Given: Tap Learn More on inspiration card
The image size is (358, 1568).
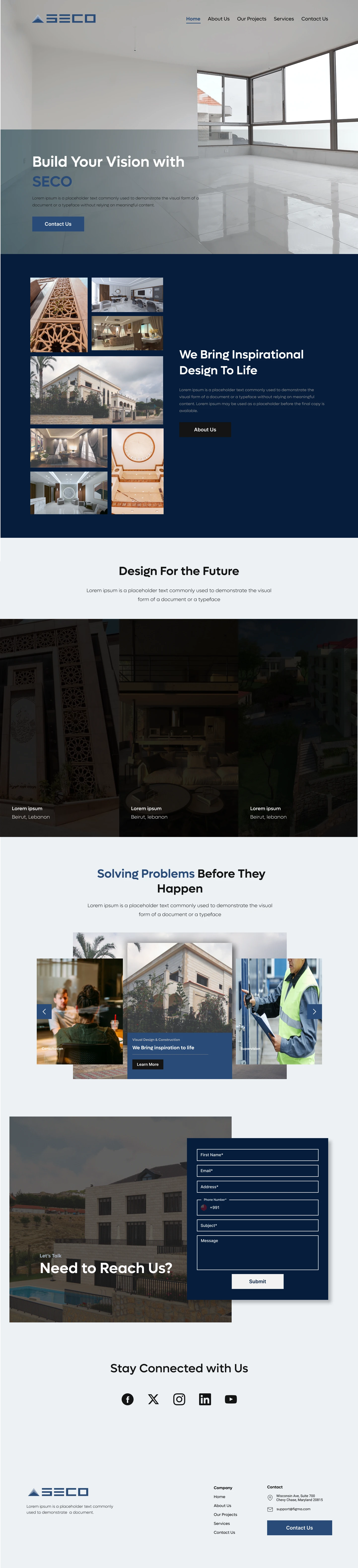Looking at the screenshot, I should (x=147, y=1065).
